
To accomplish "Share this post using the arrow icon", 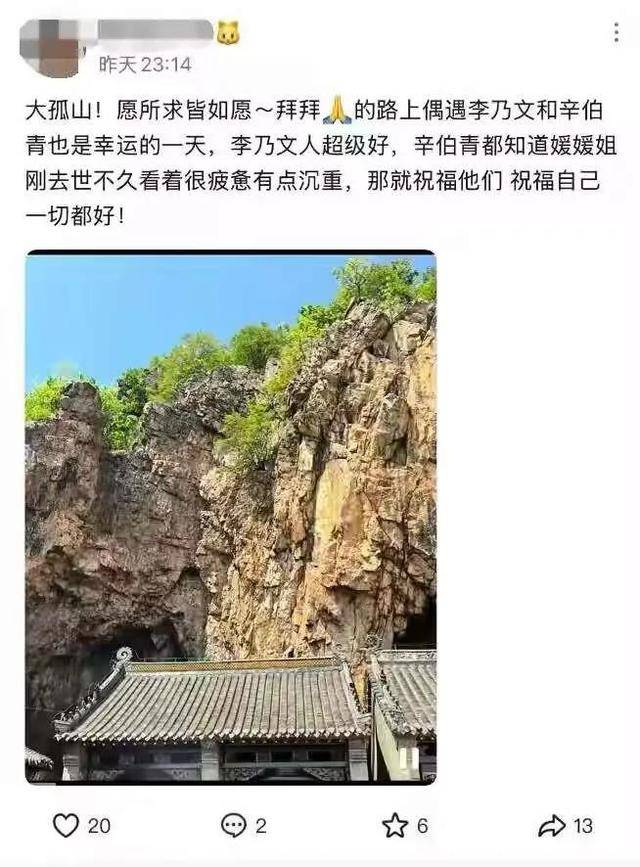I will 551,825.
